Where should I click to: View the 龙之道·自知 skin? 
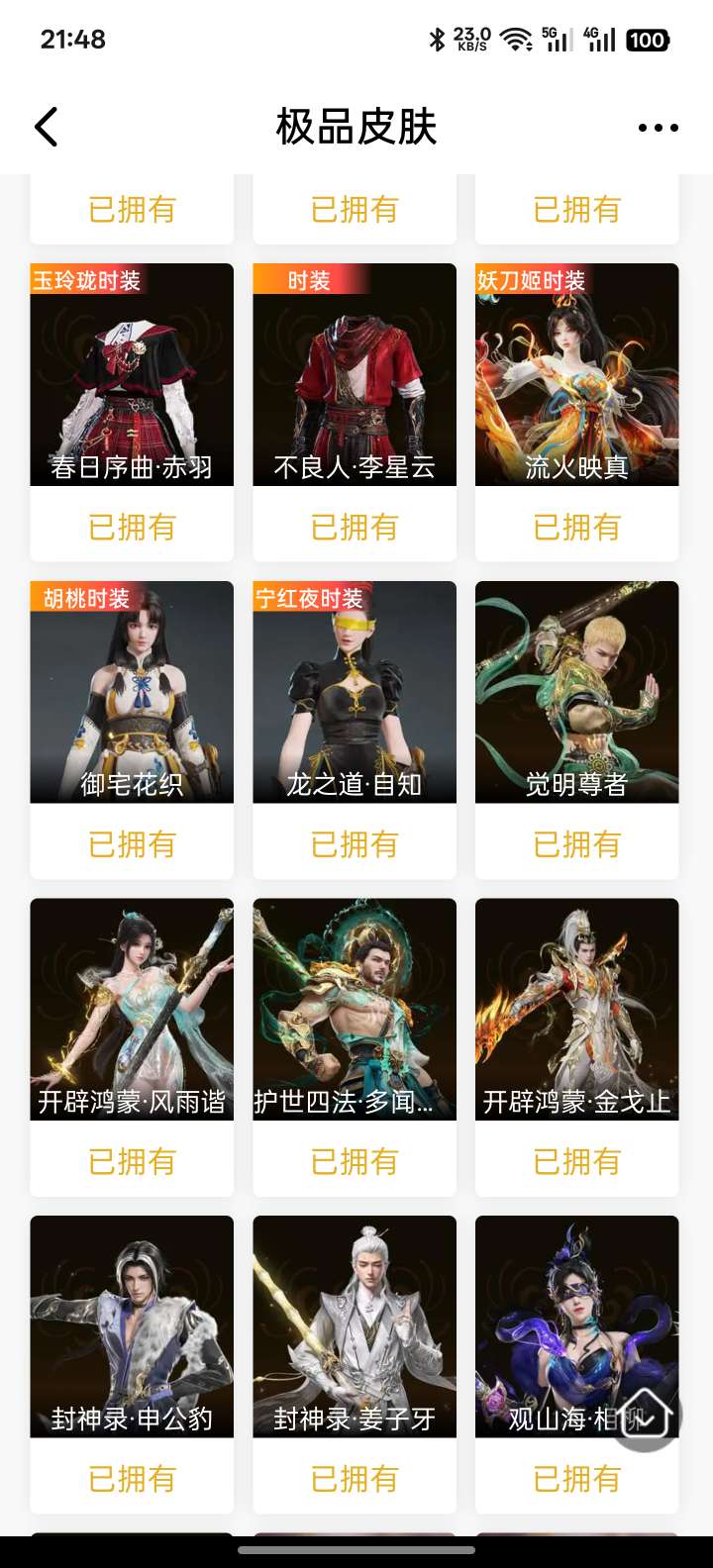coord(355,693)
